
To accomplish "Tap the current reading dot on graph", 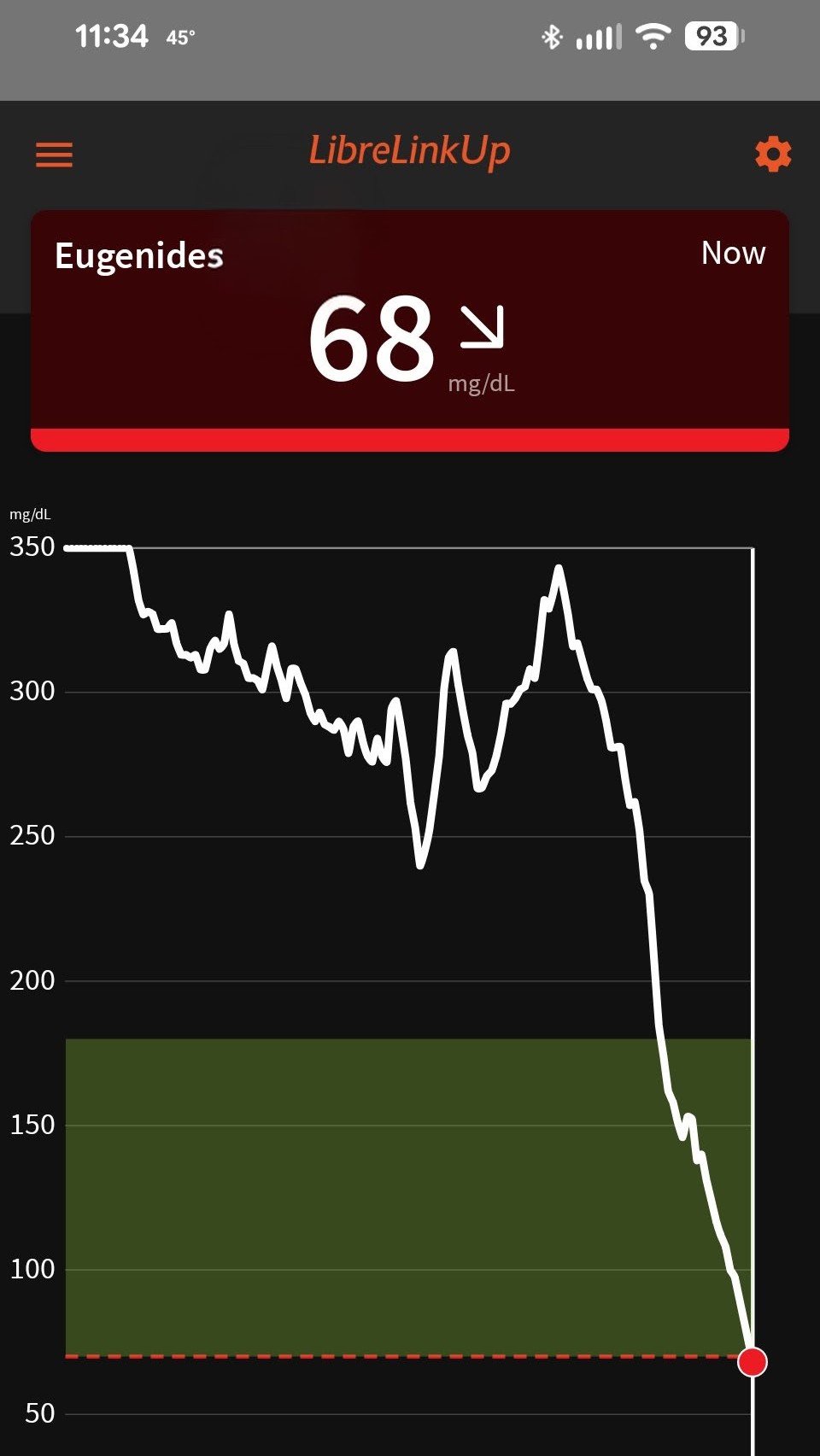I will click(753, 1361).
